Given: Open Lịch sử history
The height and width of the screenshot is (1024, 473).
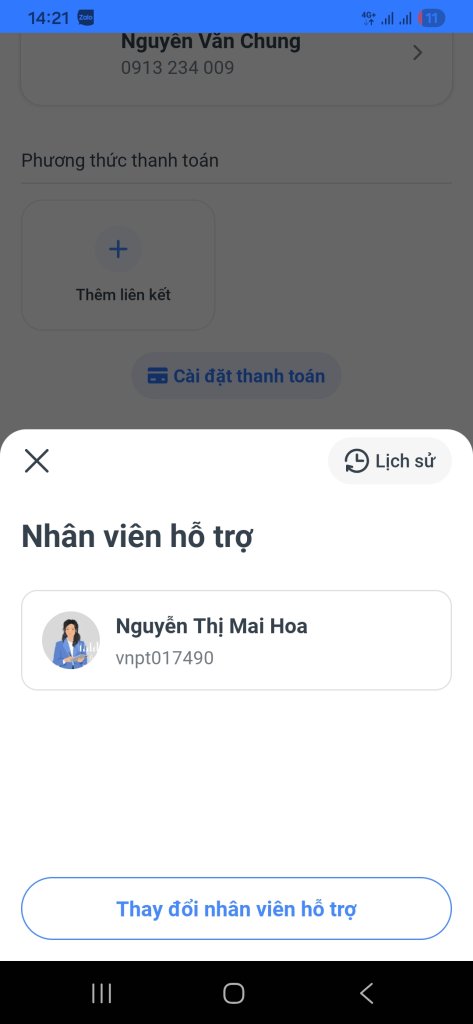Looking at the screenshot, I should point(389,461).
